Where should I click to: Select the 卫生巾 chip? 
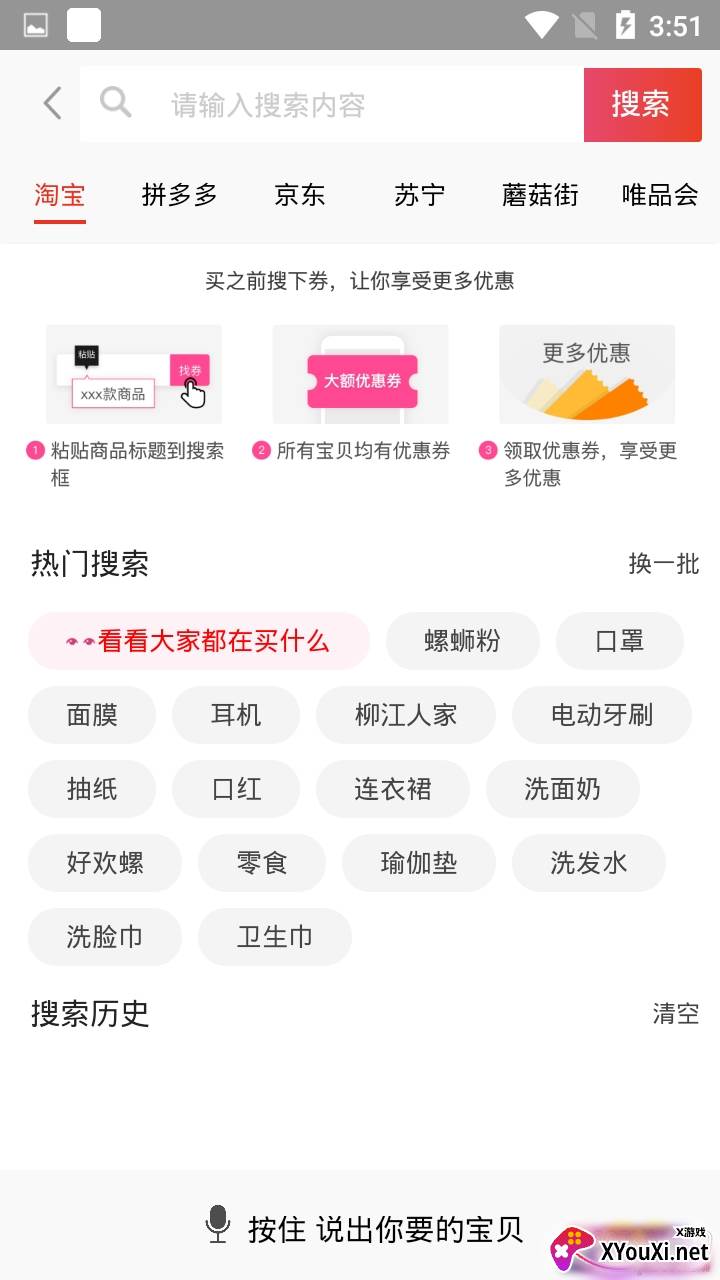pos(275,937)
